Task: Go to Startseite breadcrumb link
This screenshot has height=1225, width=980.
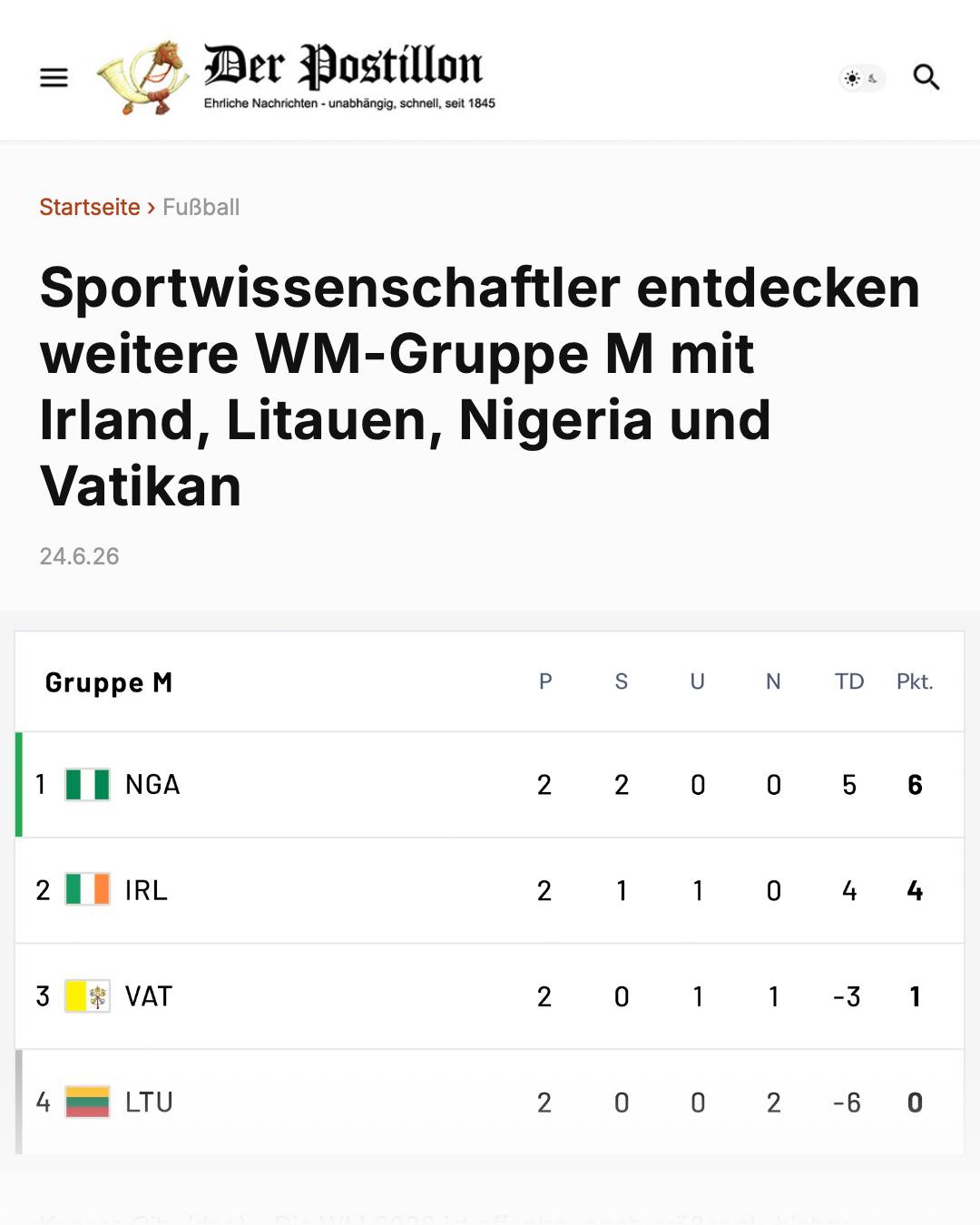Action: coord(90,207)
